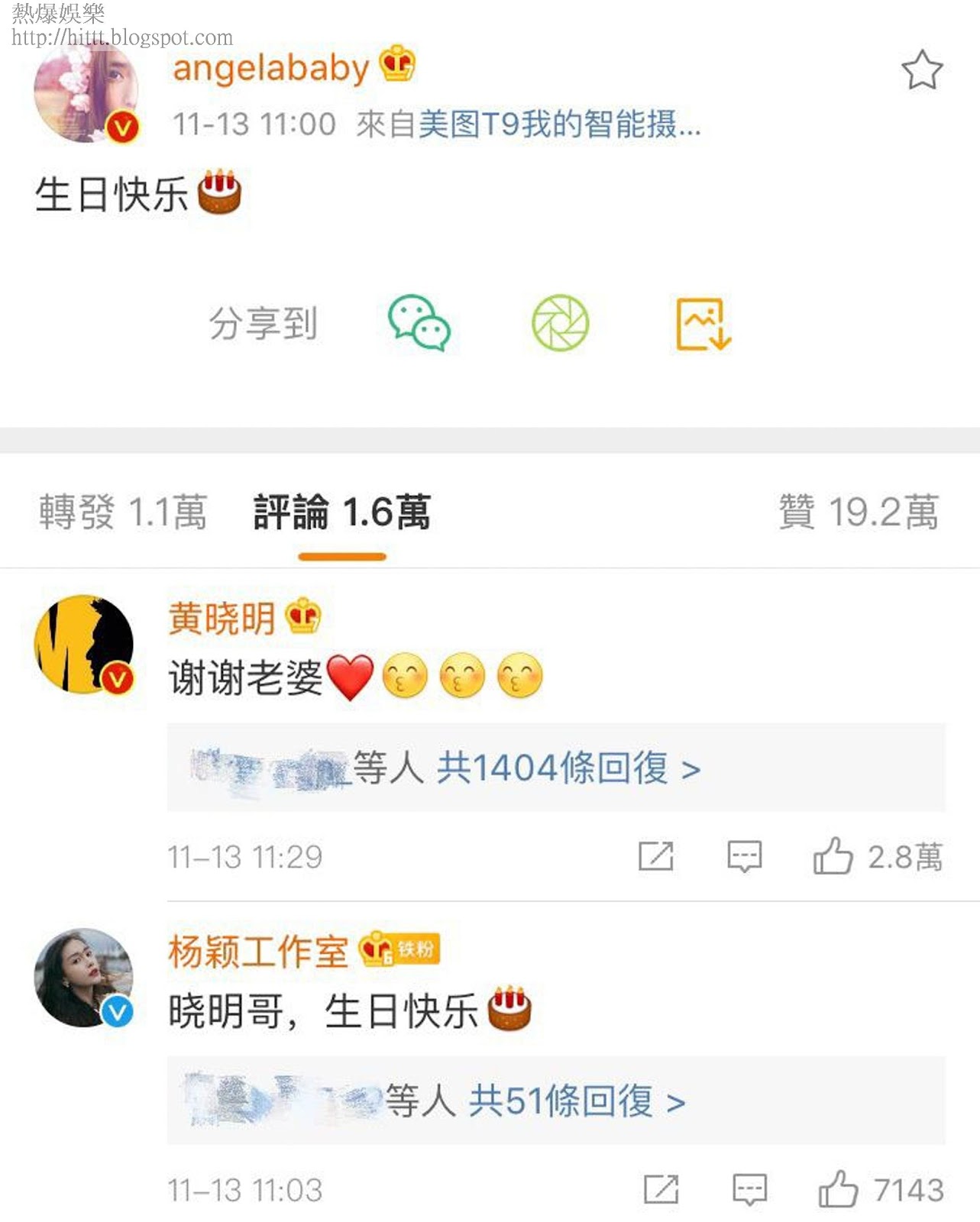Expand the 共1404條回復 replies
Image resolution: width=980 pixels, height=1222 pixels.
(x=568, y=768)
